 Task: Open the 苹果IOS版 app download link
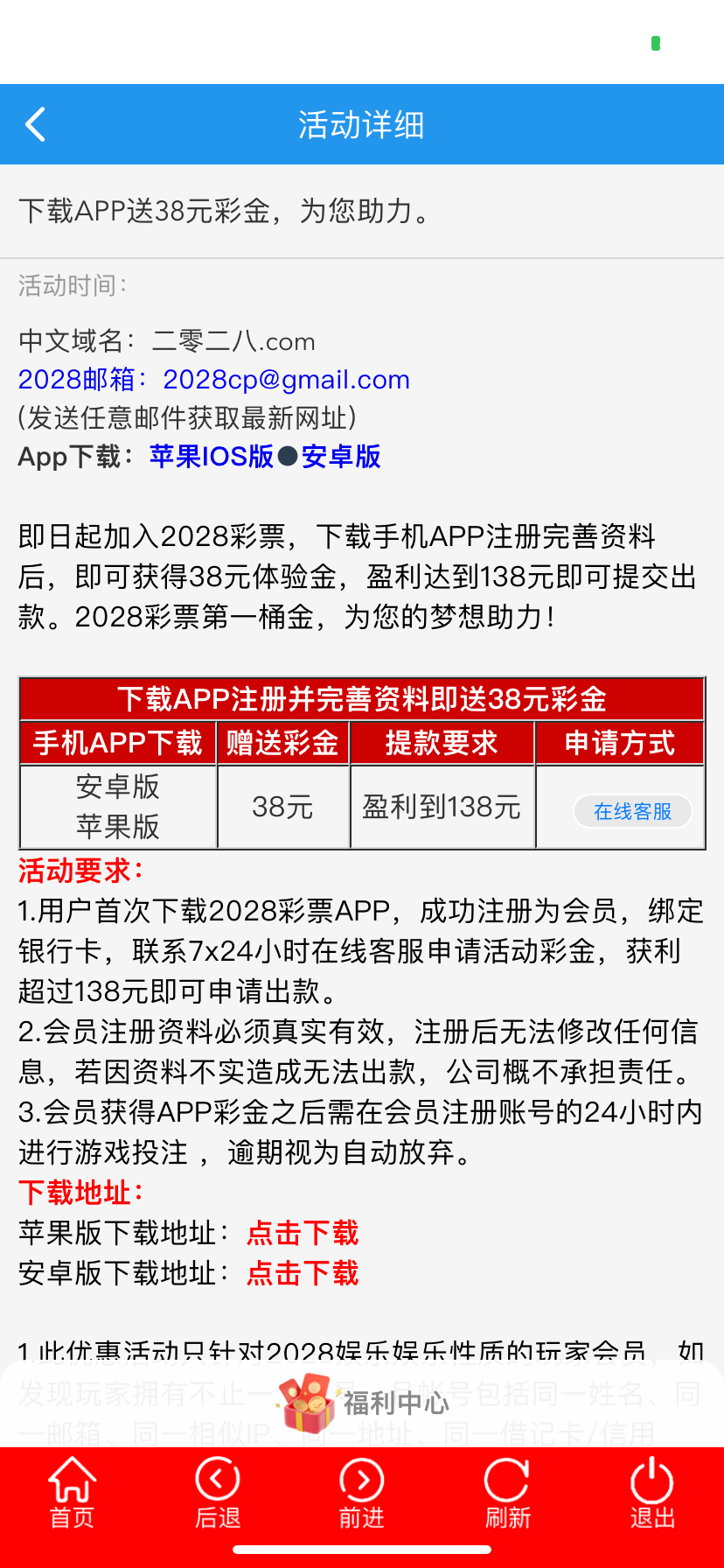coord(212,457)
